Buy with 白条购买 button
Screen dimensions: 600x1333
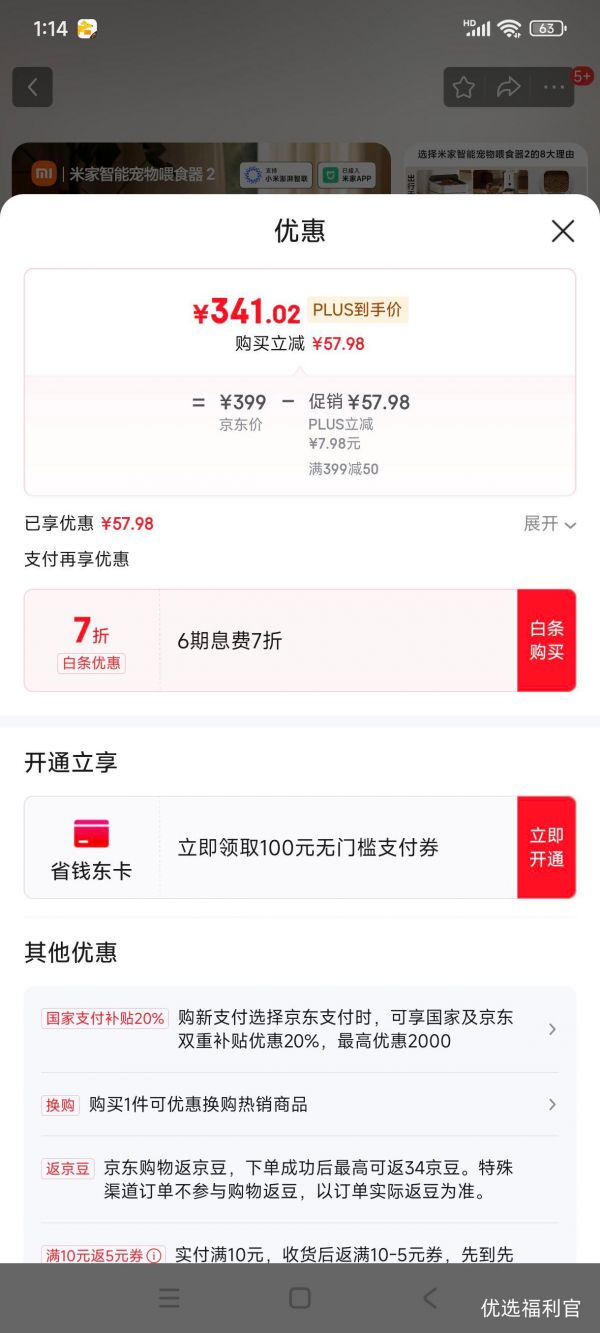[546, 640]
